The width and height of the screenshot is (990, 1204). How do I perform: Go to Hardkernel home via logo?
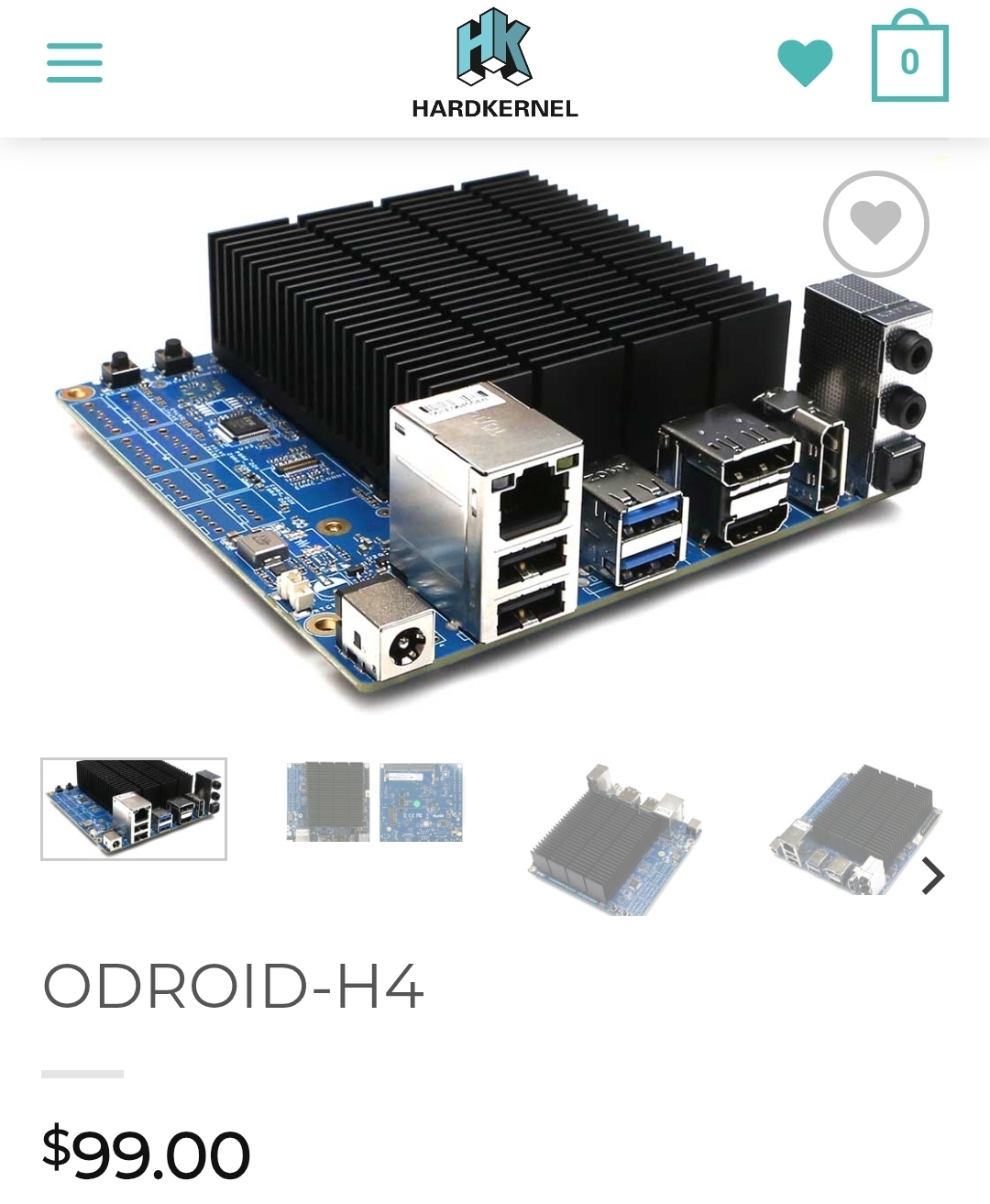[x=495, y=64]
